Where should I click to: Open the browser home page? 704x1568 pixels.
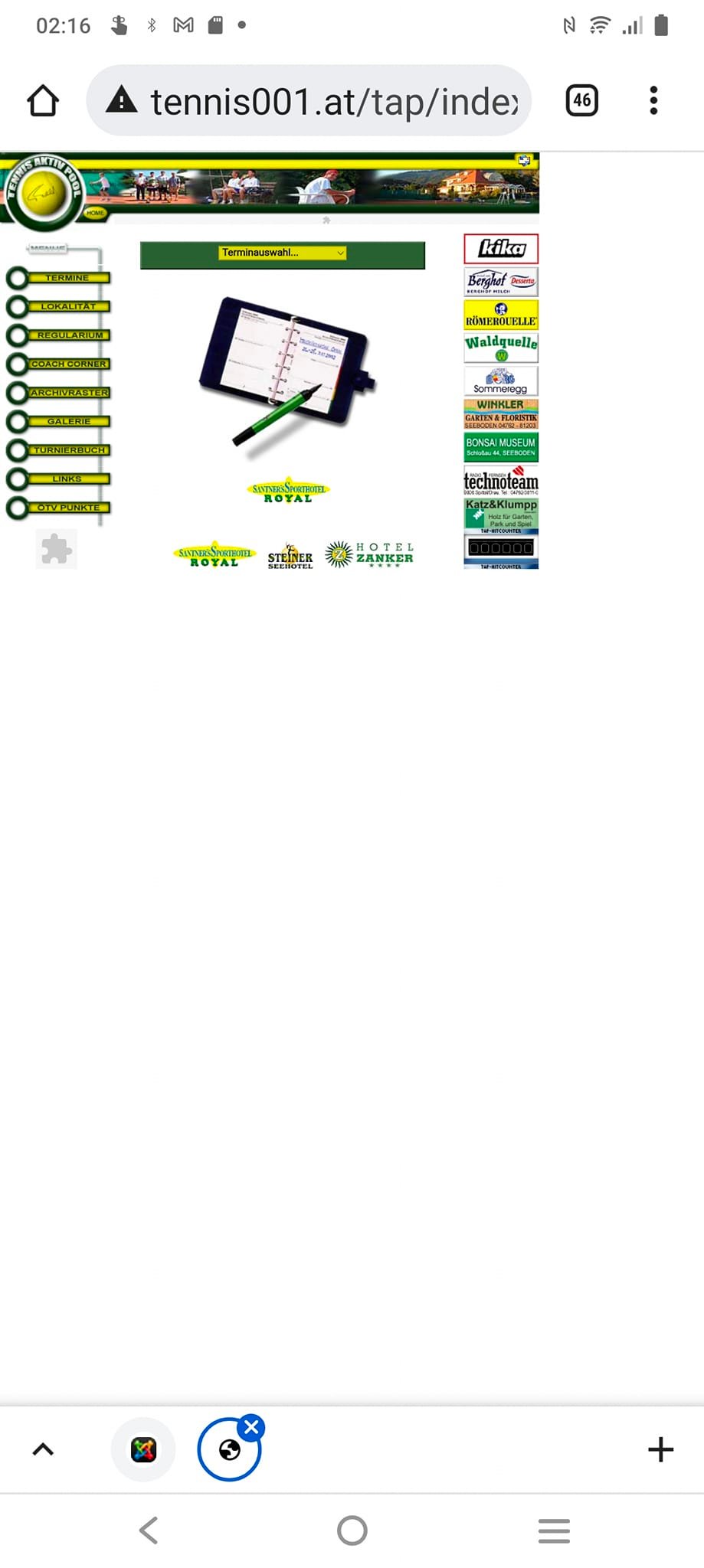click(x=43, y=100)
